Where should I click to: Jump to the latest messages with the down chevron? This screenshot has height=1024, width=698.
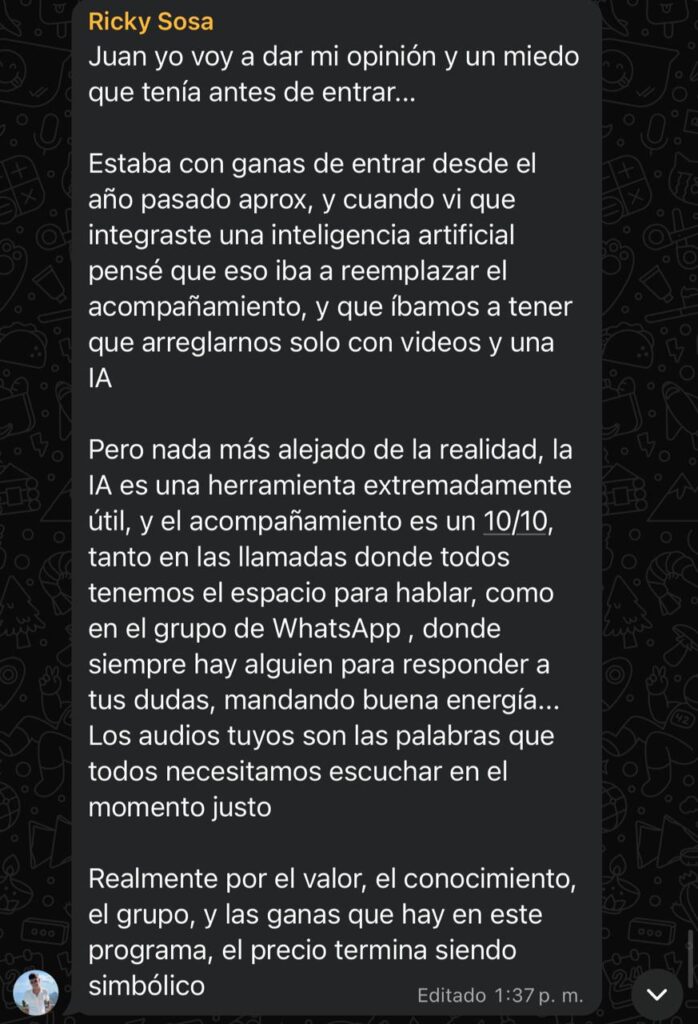pyautogui.click(x=657, y=994)
